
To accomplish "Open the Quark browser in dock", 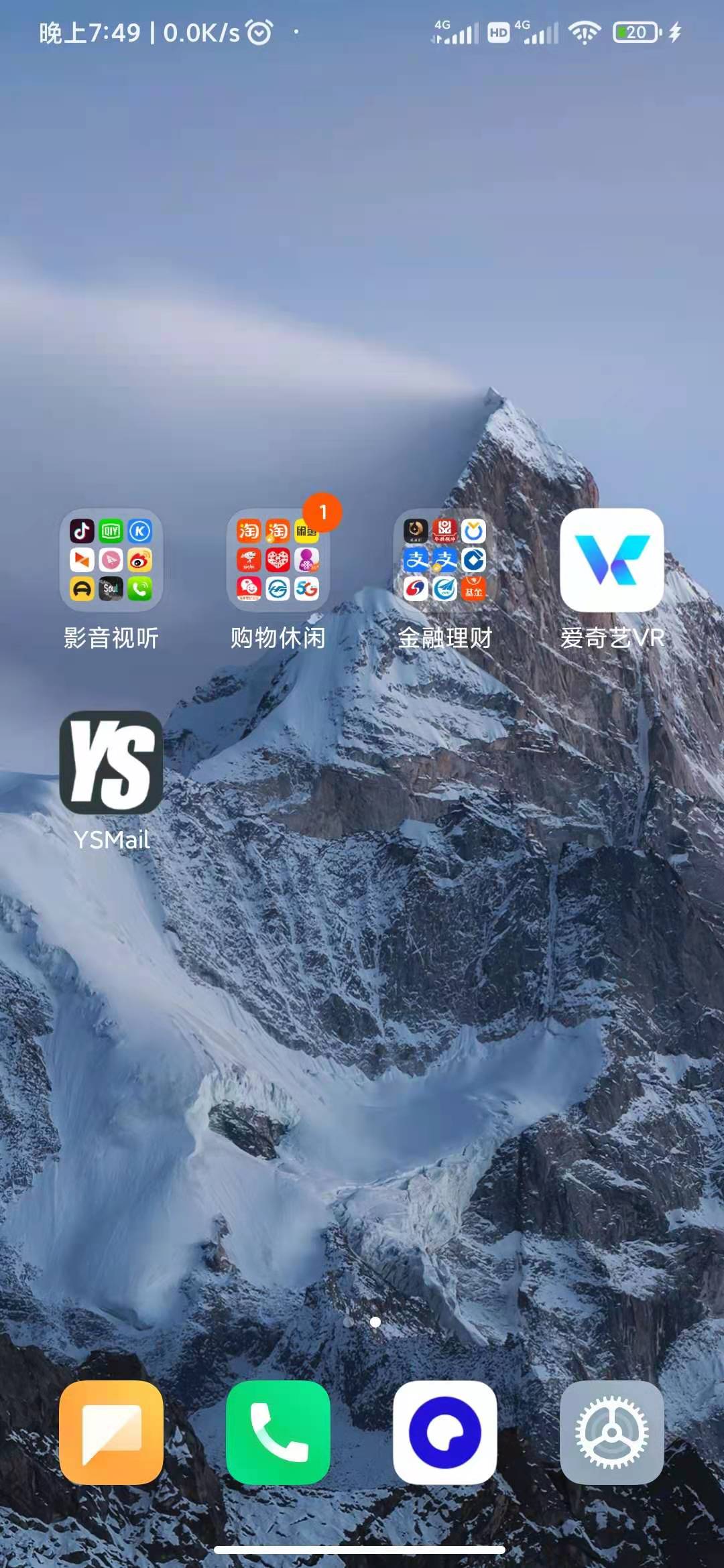I will tap(444, 1432).
